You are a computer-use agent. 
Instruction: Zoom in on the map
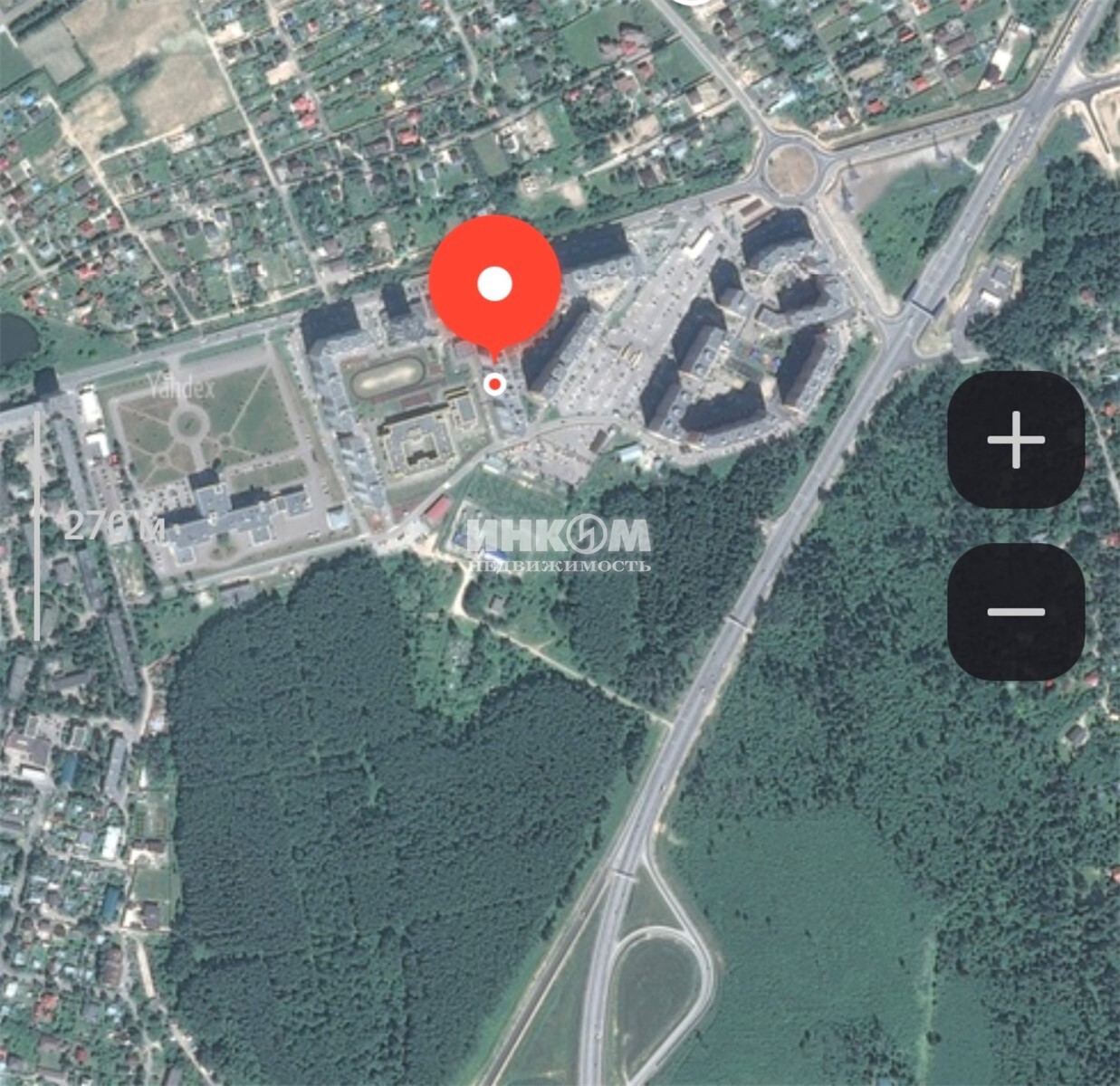[1015, 440]
